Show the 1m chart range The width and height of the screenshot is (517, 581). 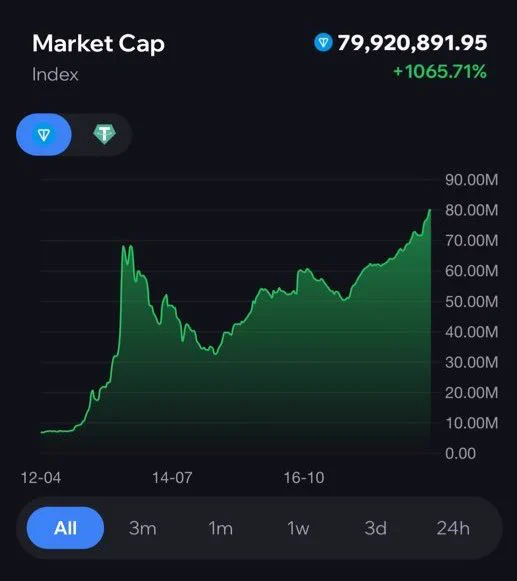pyautogui.click(x=221, y=528)
